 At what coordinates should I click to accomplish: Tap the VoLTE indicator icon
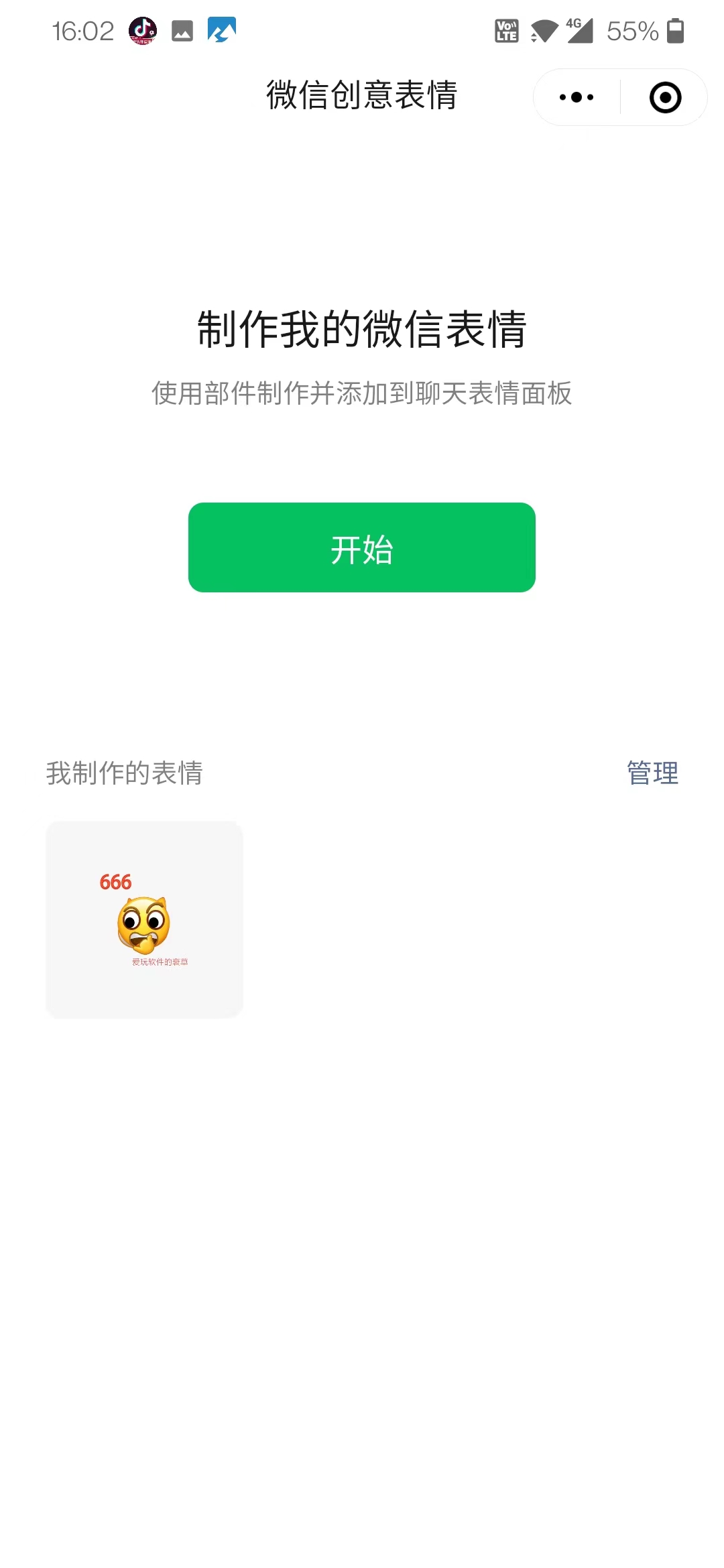point(507,30)
